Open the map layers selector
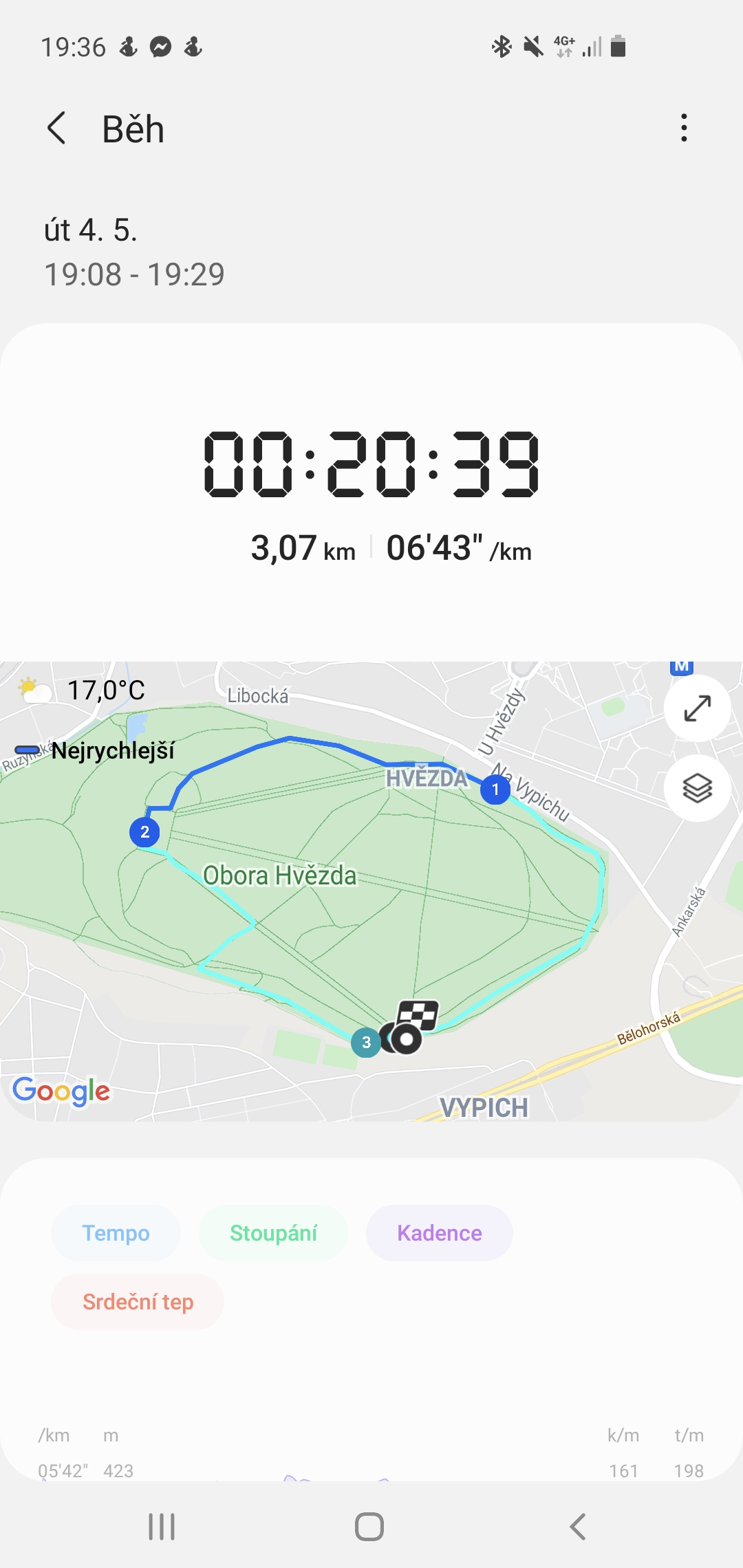Screen dimensions: 743x1568 (x=697, y=788)
